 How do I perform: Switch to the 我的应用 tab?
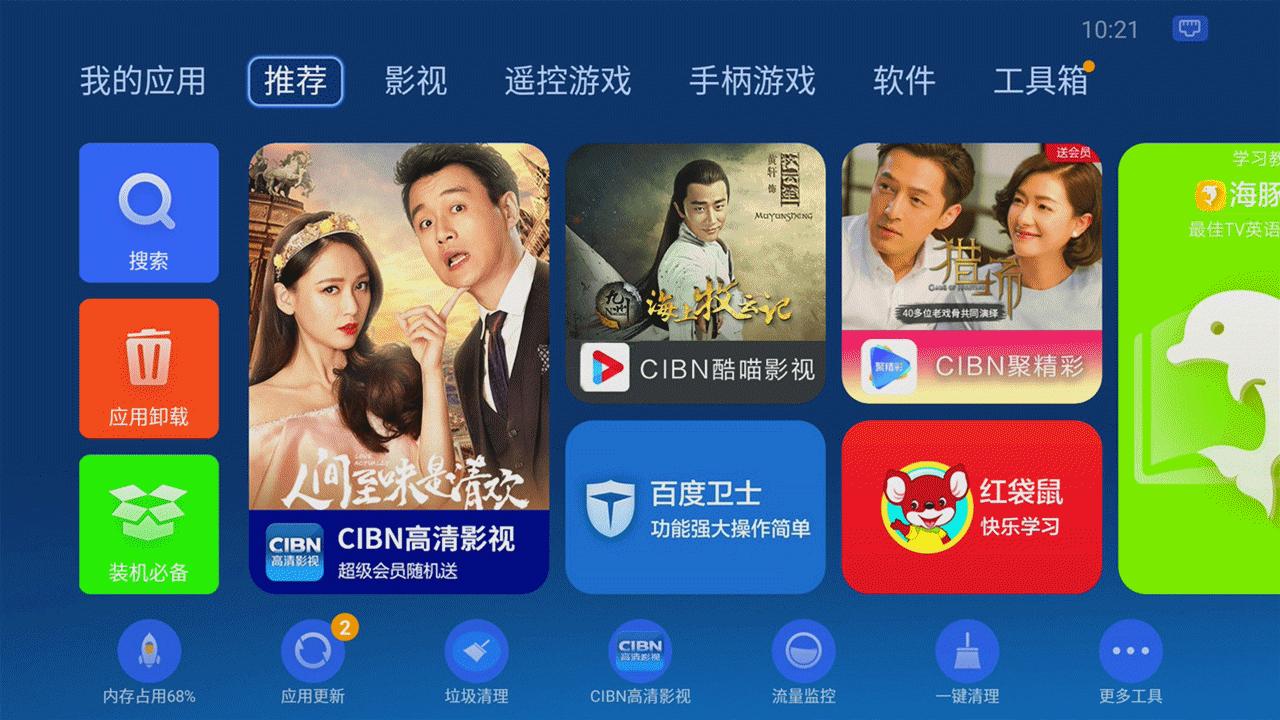pos(143,81)
